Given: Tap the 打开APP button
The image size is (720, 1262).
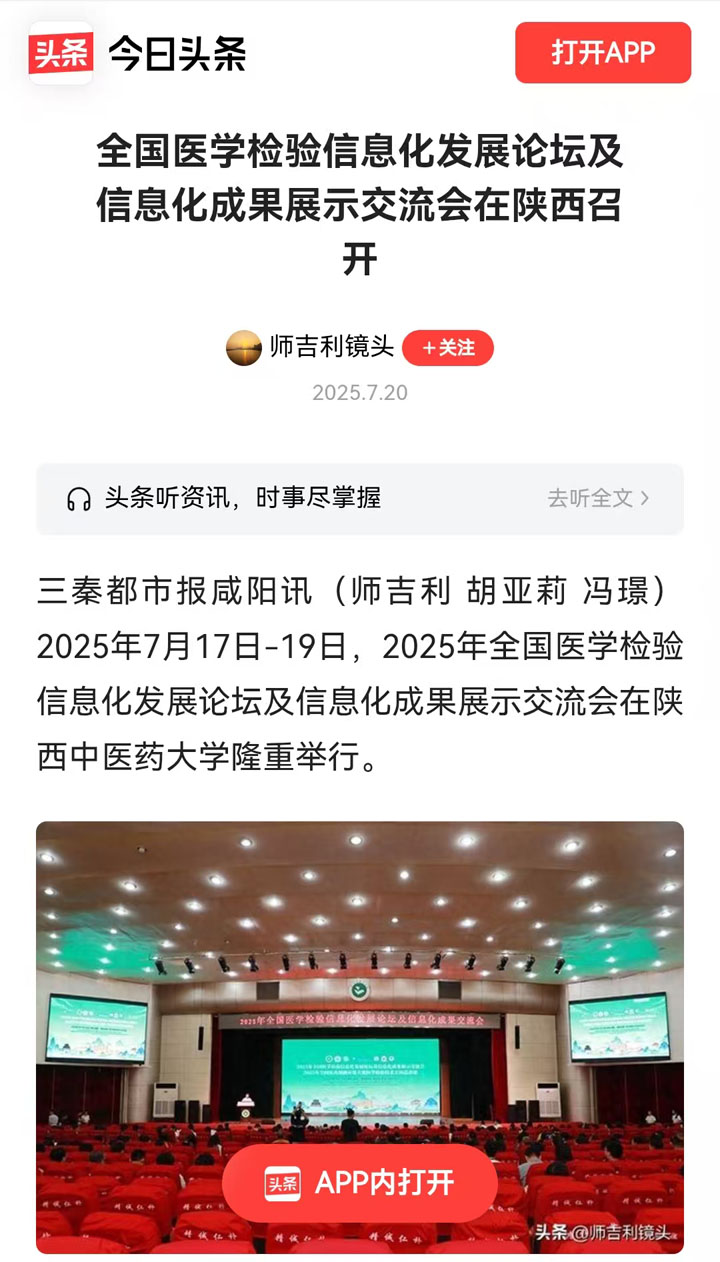Looking at the screenshot, I should pyautogui.click(x=603, y=53).
